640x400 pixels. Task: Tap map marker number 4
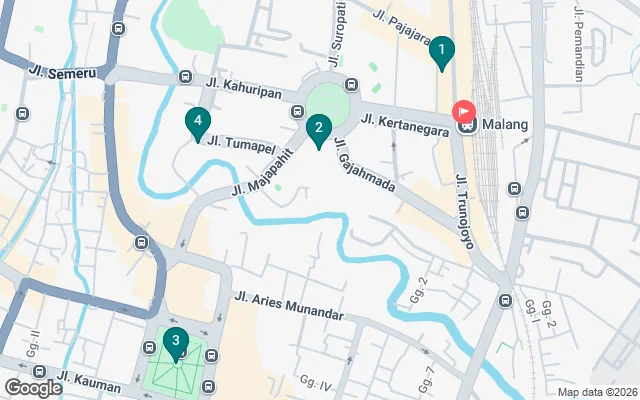198,122
